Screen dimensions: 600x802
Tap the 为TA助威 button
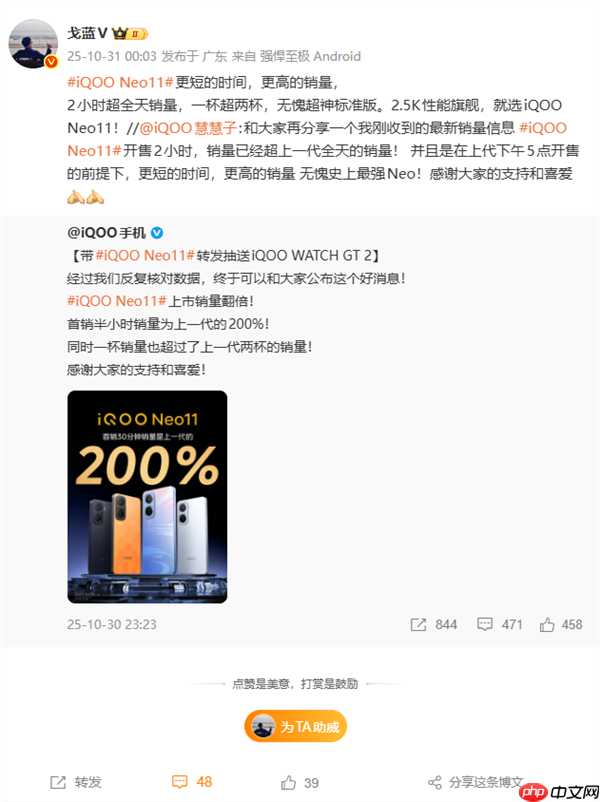pyautogui.click(x=296, y=726)
